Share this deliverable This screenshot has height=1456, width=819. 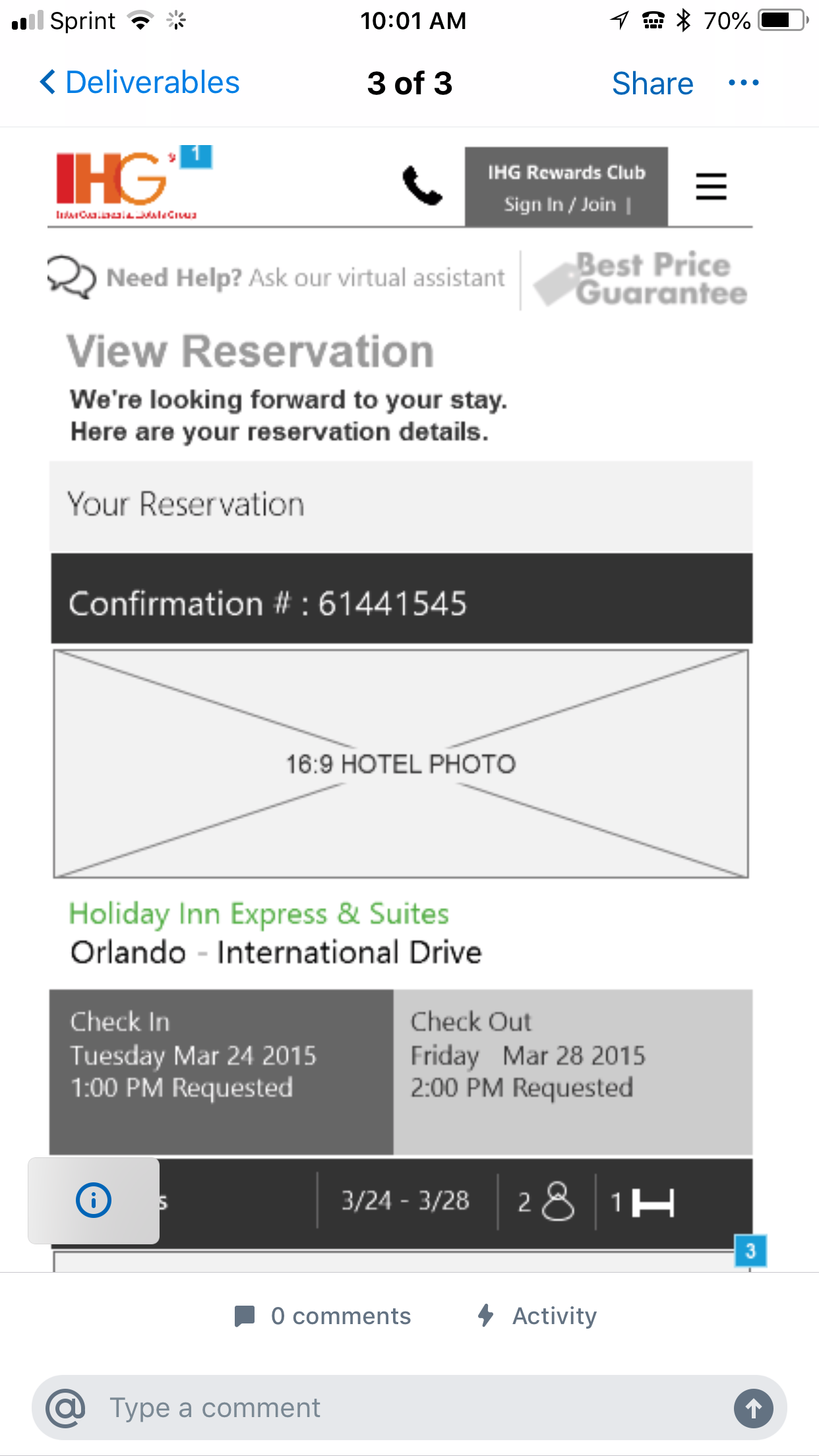(652, 84)
